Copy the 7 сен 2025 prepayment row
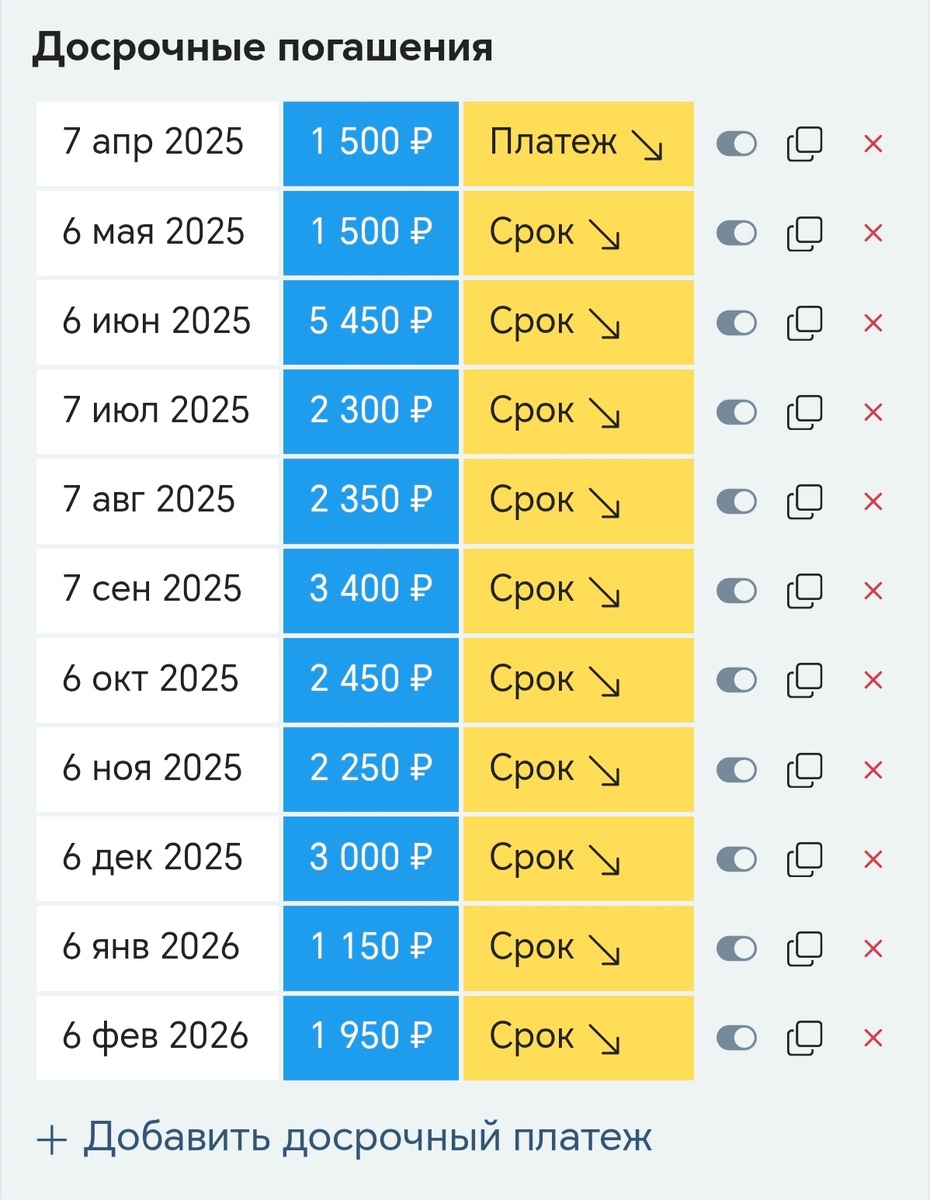Viewport: 930px width, 1200px height. (805, 591)
